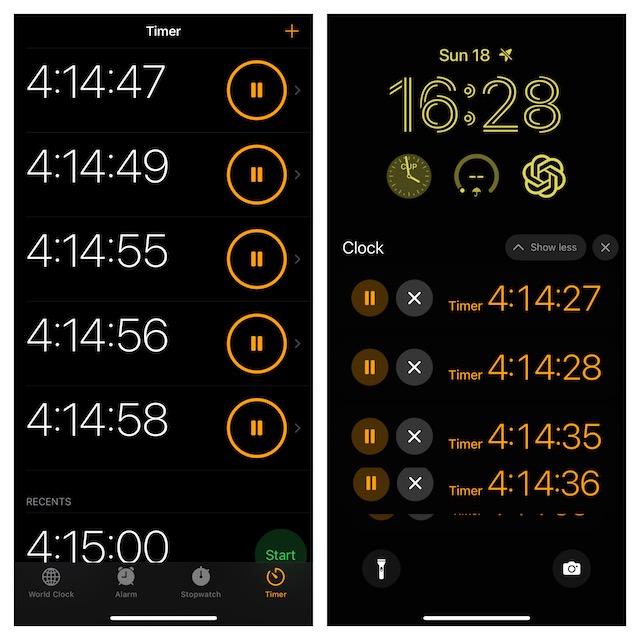Dismiss the Clock notification group
Image resolution: width=640 pixels, height=640 pixels.
point(605,248)
